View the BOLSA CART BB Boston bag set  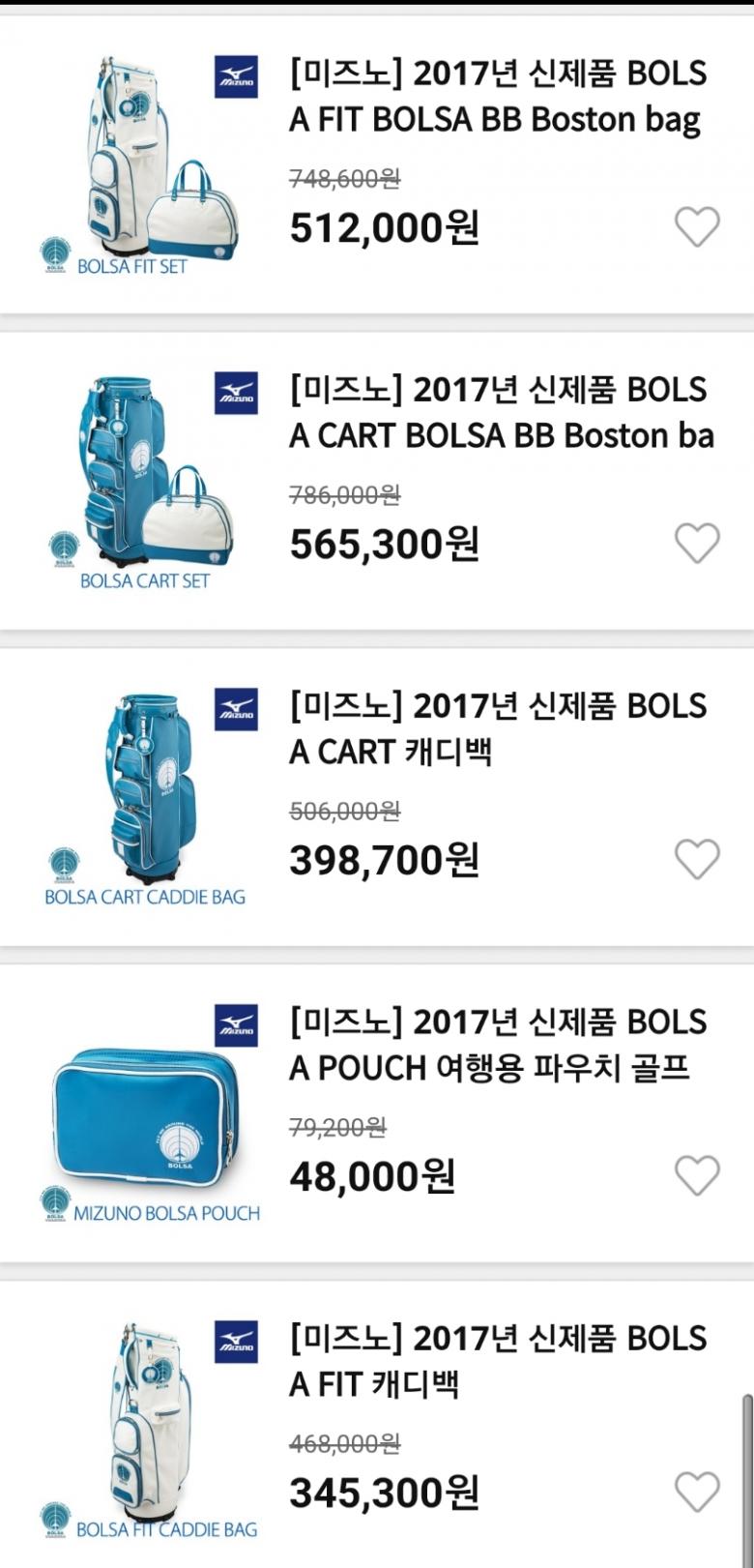click(501, 413)
